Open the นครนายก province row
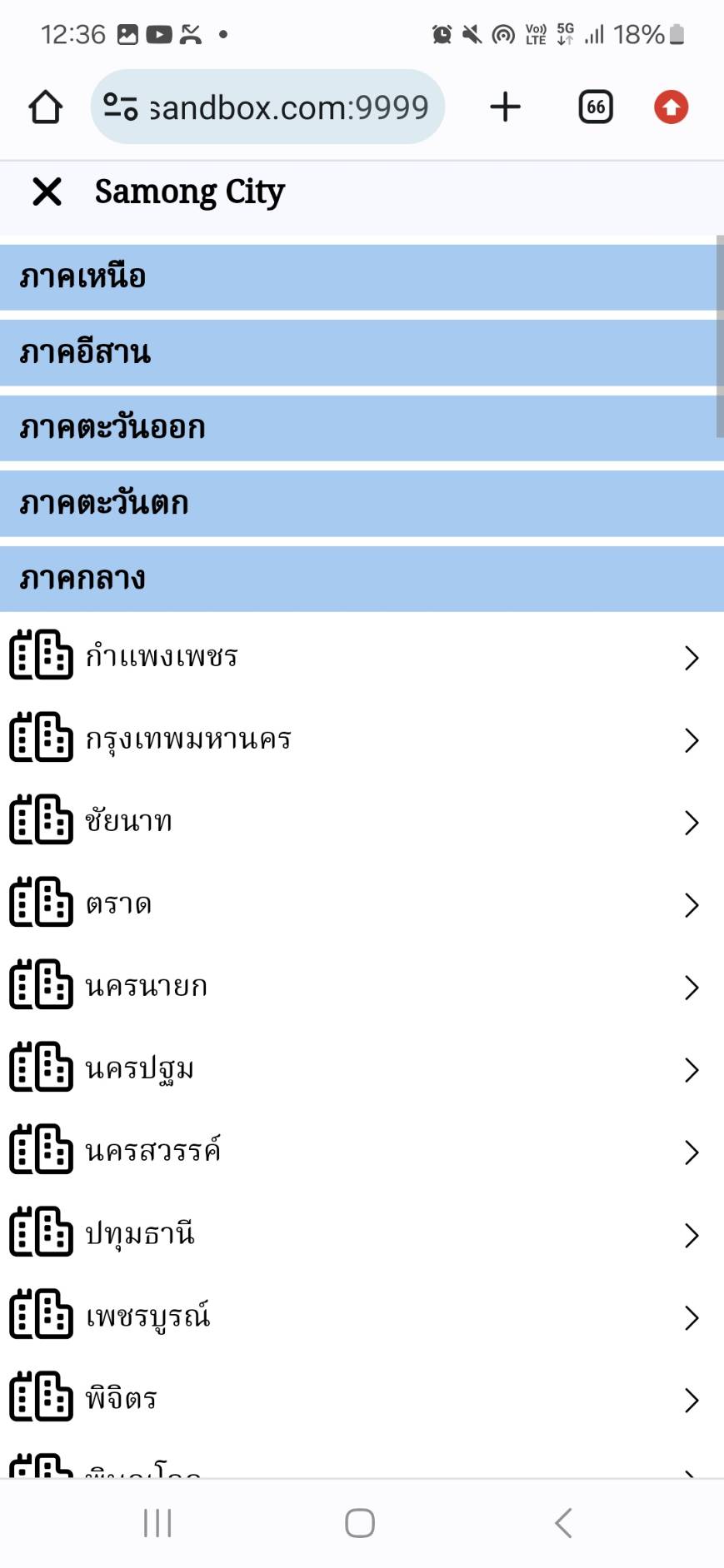Screen dimensions: 724x1568 (x=362, y=987)
